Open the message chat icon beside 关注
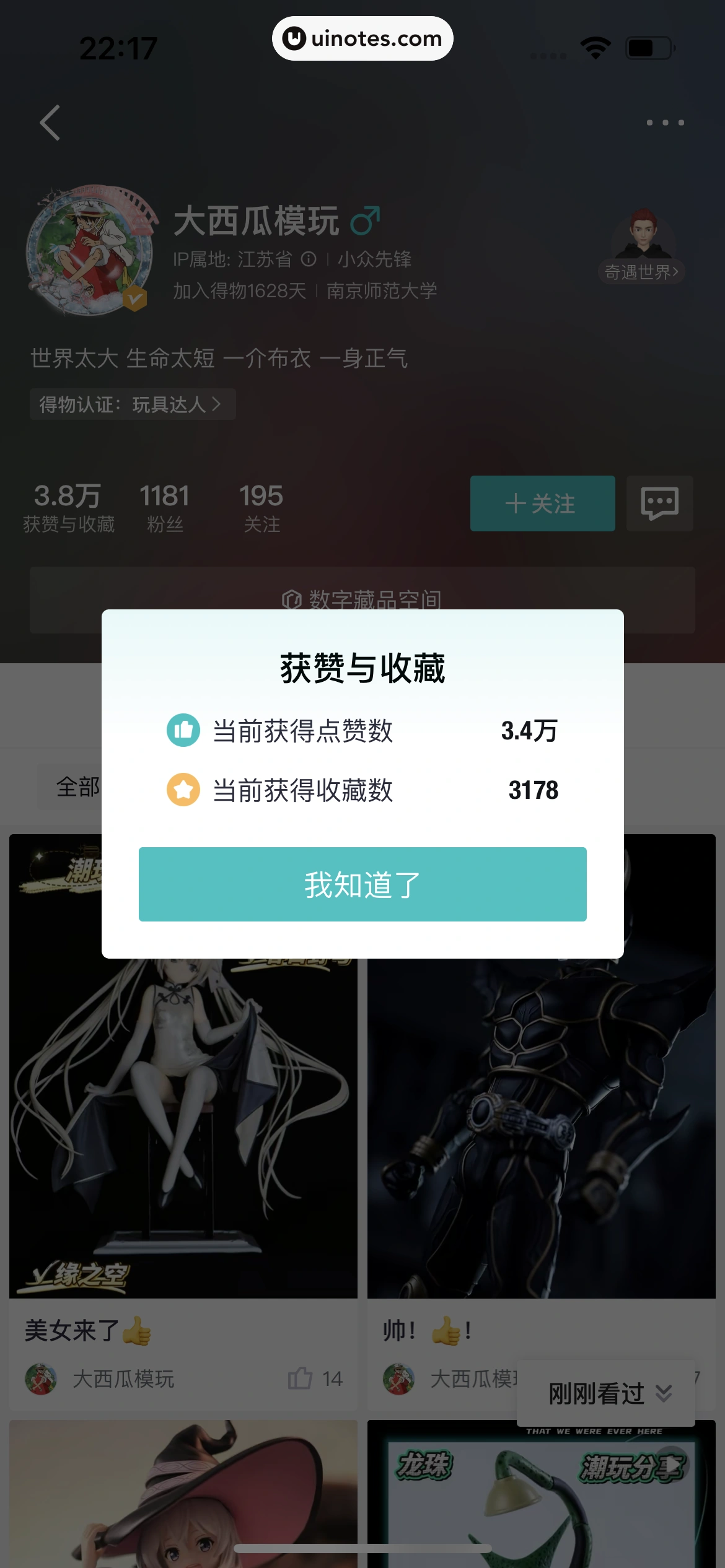725x1568 pixels. tap(659, 504)
